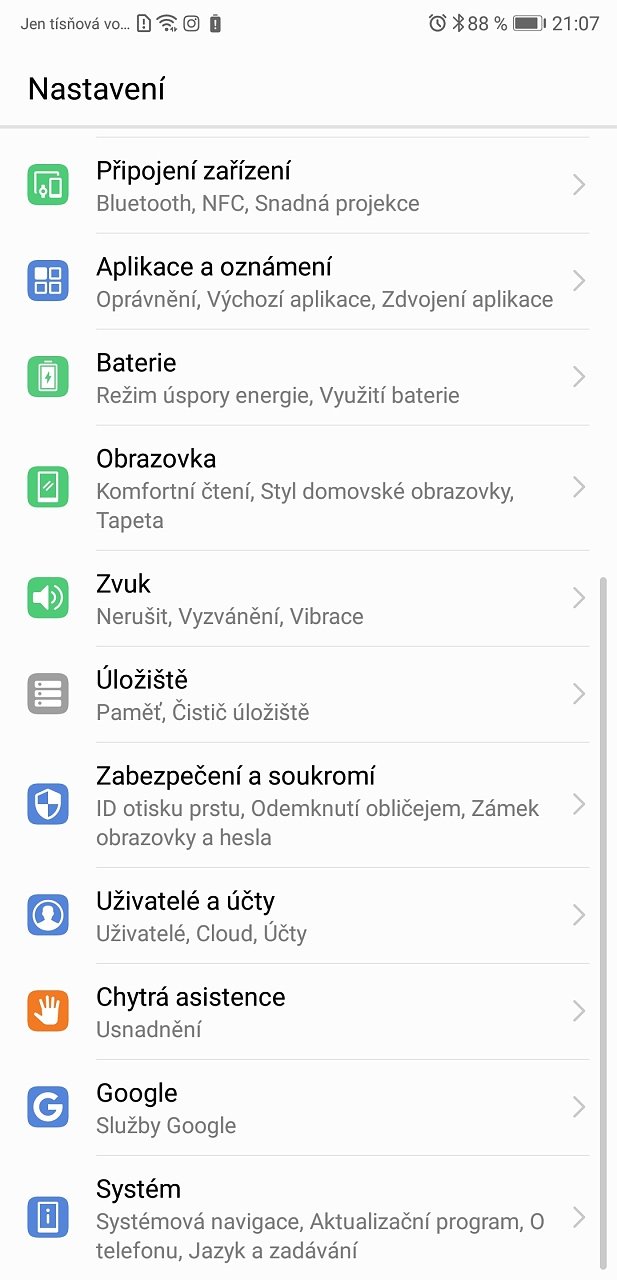Open Chytrá asistence
Viewport: 617px width, 1280px height.
tap(308, 1012)
